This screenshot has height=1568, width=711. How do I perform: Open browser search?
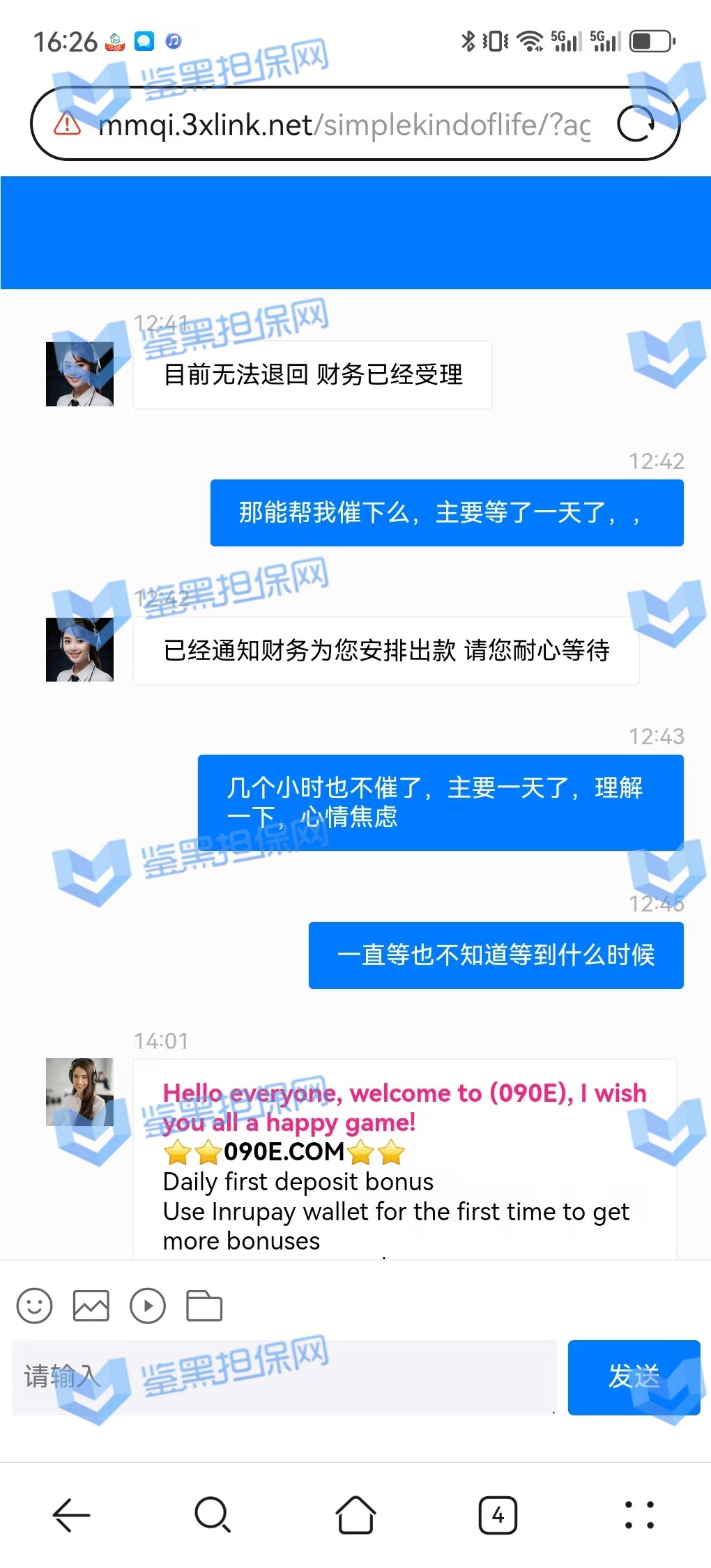[x=213, y=1514]
